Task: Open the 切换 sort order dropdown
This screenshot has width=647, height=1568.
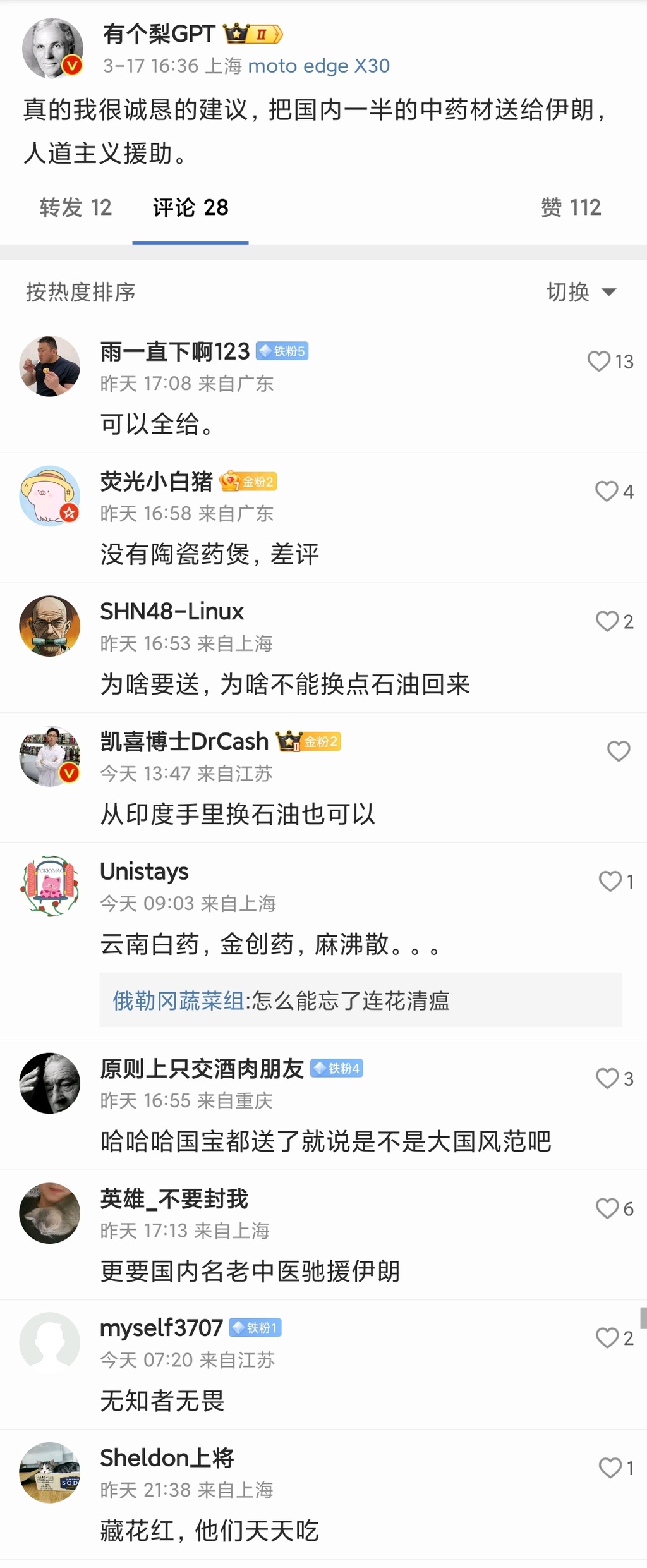Action: point(581,292)
